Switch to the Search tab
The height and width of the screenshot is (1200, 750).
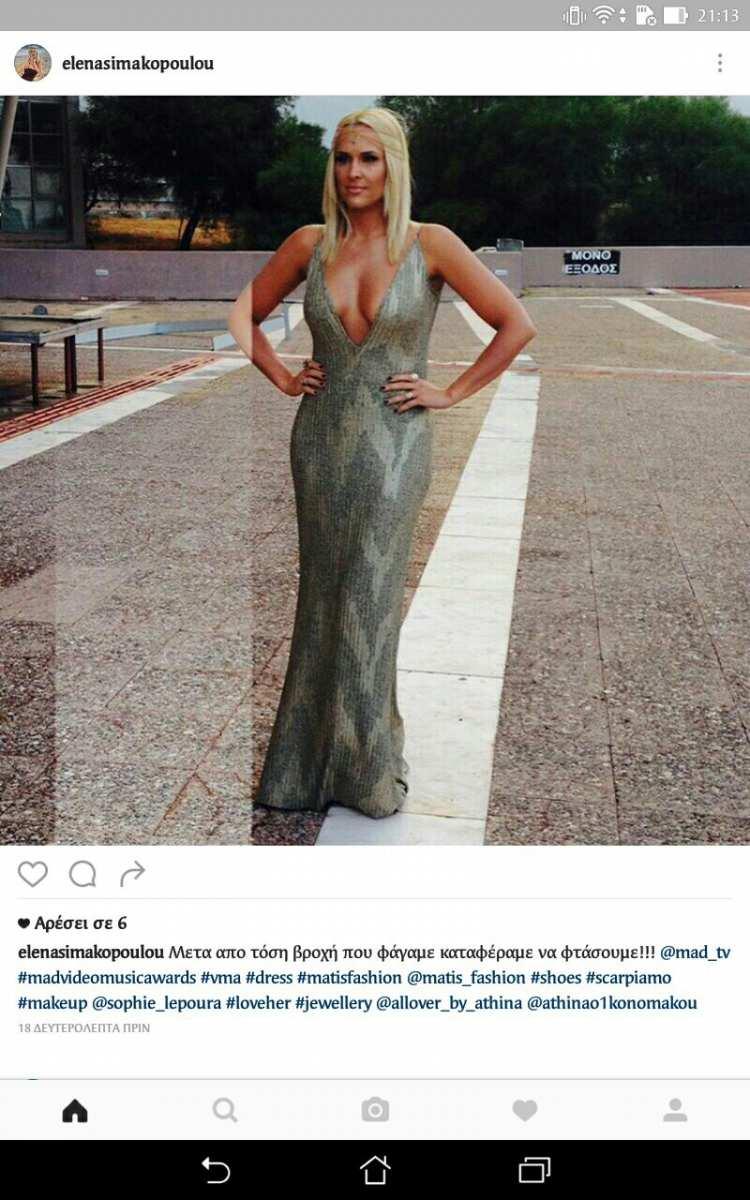pyautogui.click(x=225, y=1110)
